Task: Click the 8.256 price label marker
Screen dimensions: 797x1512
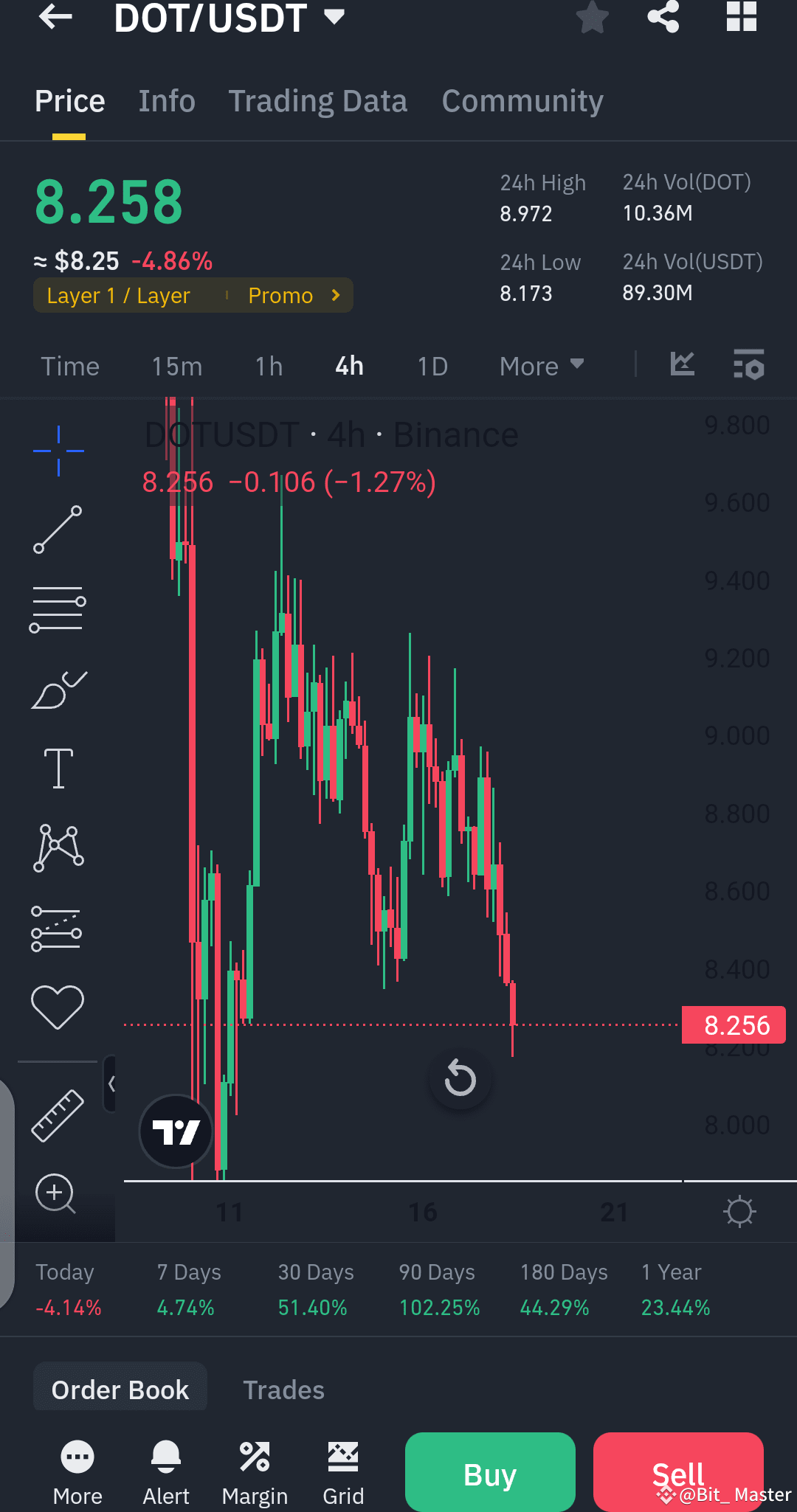Action: pos(733,1024)
